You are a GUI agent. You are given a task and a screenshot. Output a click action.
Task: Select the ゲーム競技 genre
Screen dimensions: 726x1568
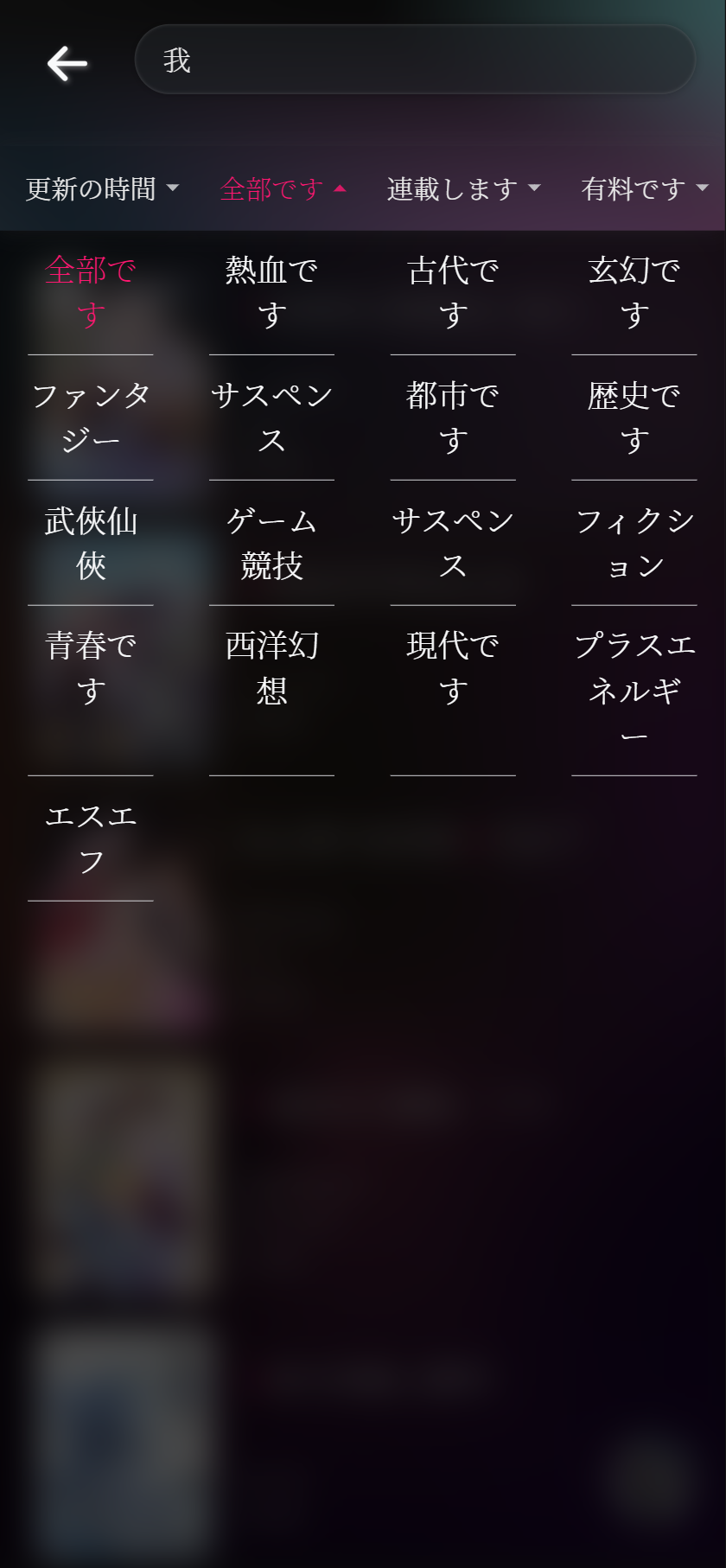click(271, 542)
